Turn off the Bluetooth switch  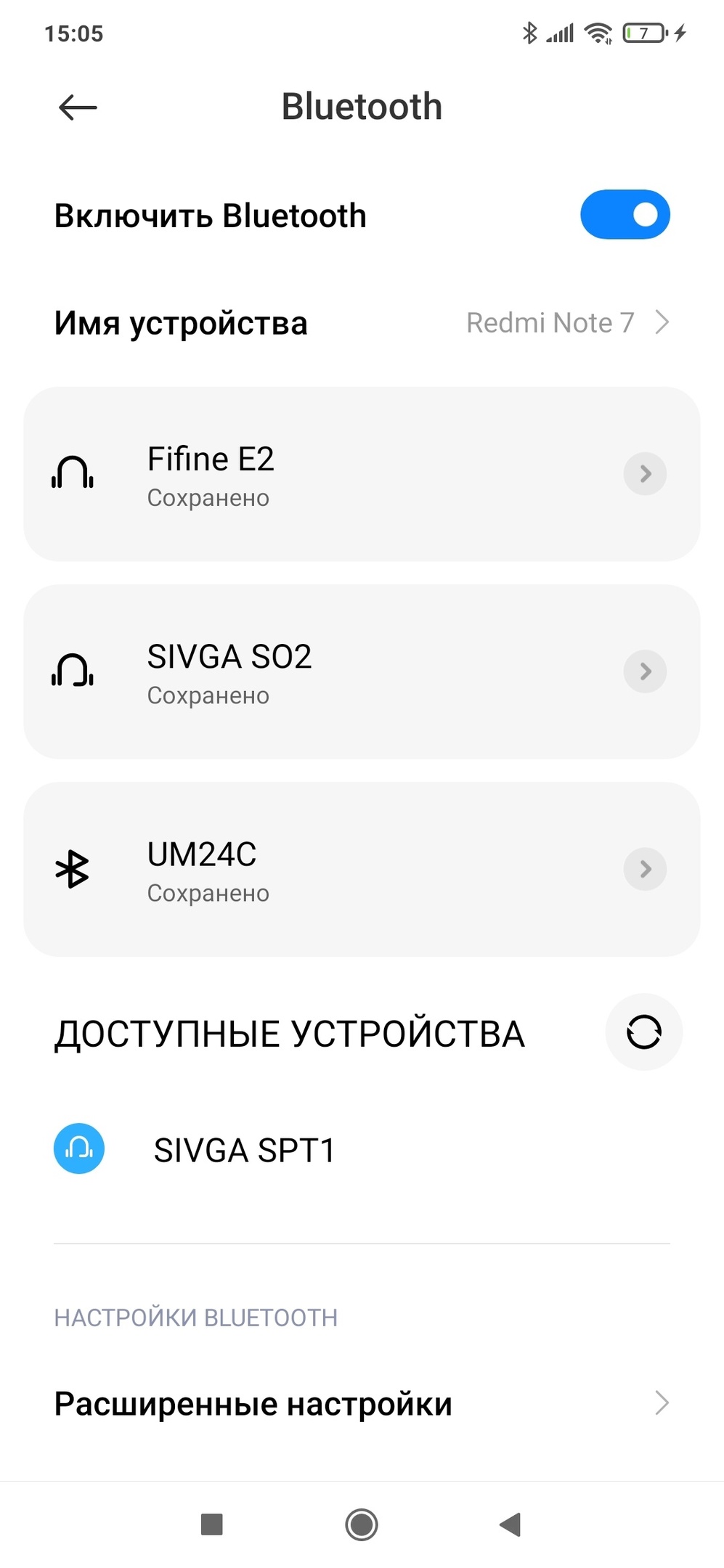pyautogui.click(x=625, y=215)
